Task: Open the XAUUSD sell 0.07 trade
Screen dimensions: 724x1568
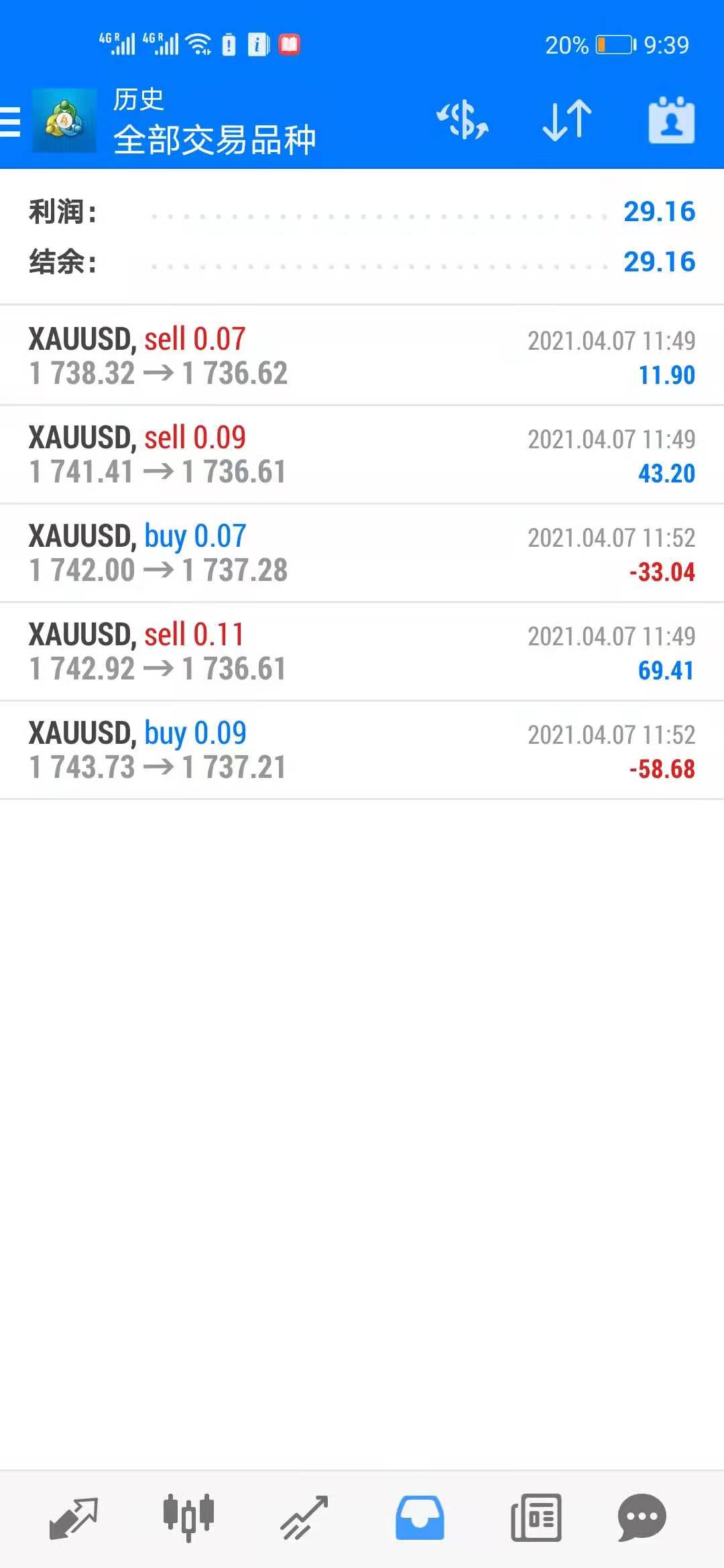Action: pyautogui.click(x=362, y=356)
